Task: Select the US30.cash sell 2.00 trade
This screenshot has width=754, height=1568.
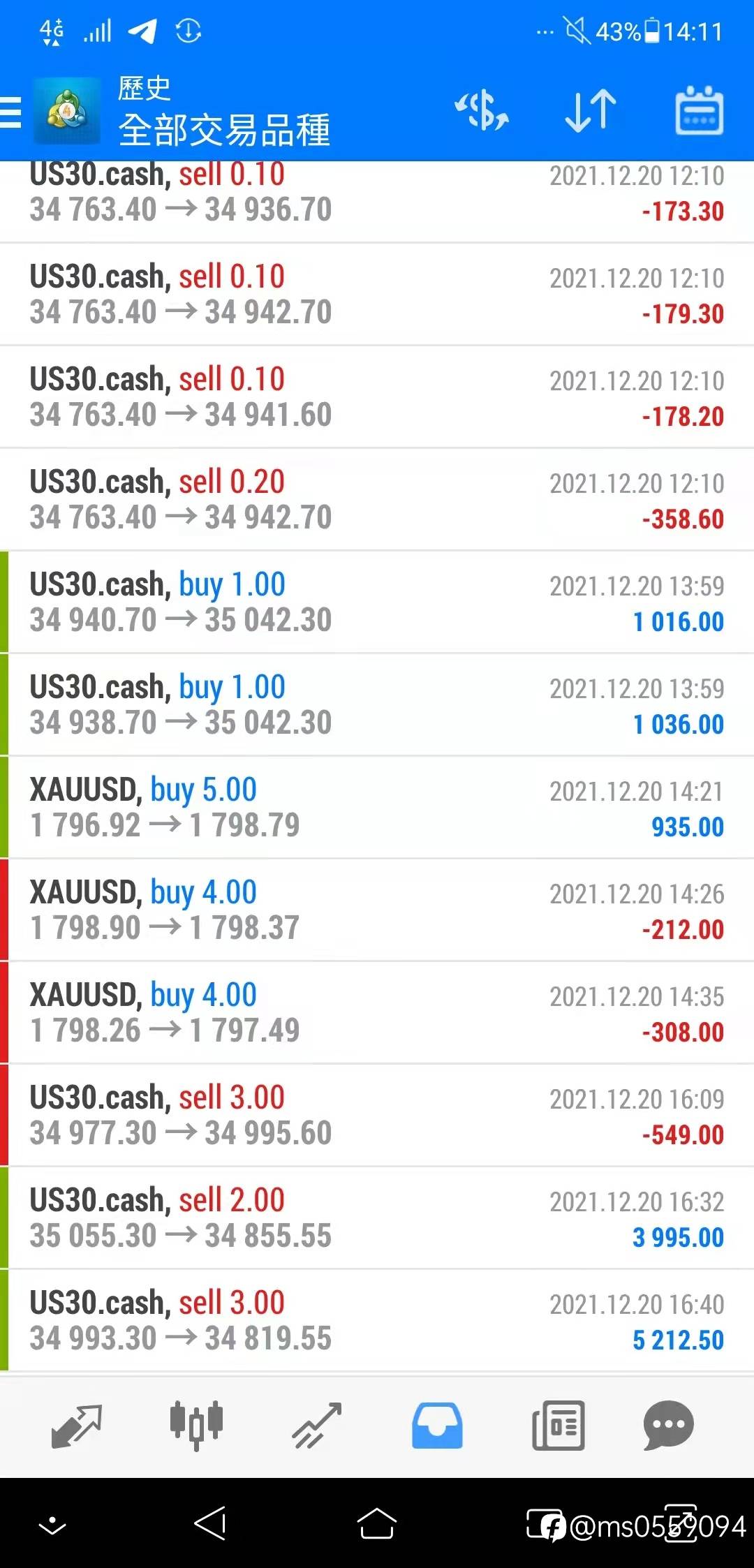Action: [377, 1218]
